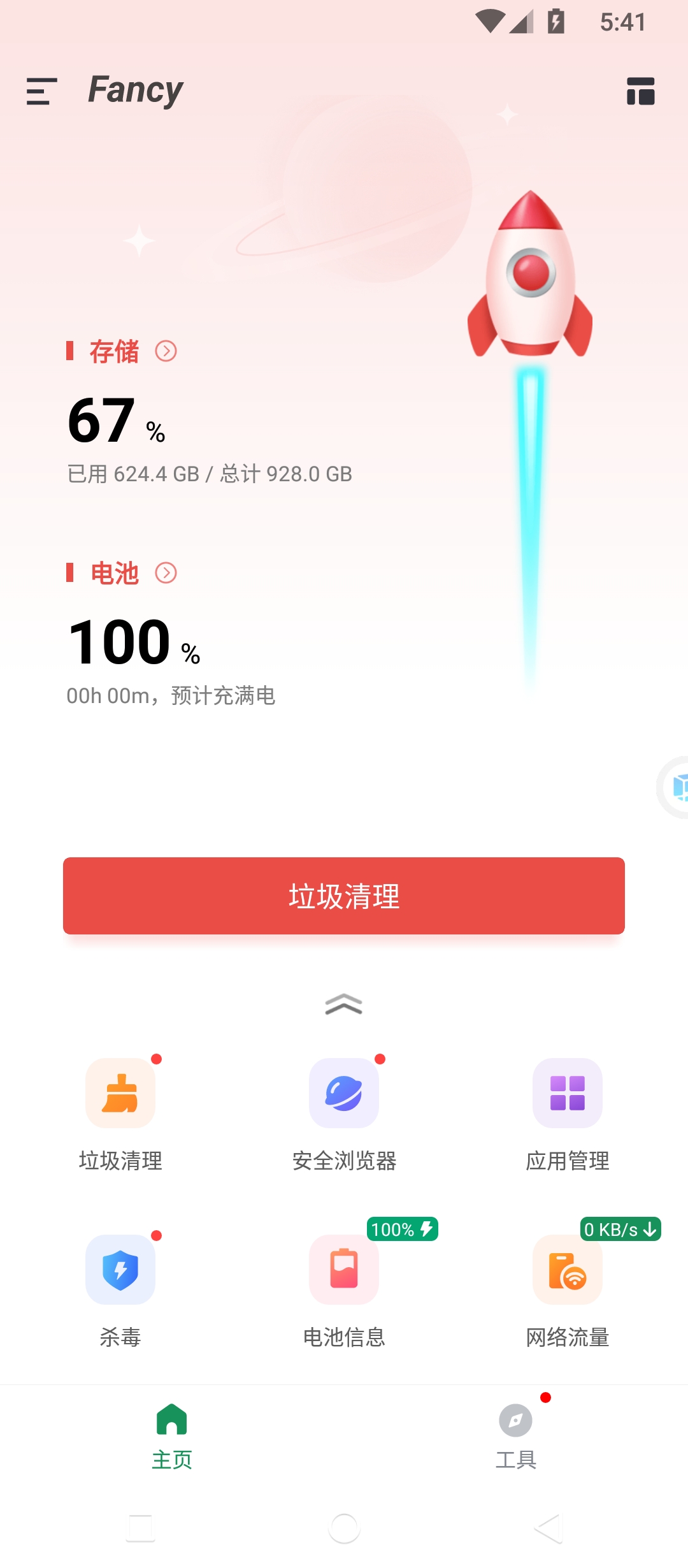Viewport: 688px width, 1568px height.
Task: Launch 安全浏览器 secure browser
Action: click(344, 1093)
